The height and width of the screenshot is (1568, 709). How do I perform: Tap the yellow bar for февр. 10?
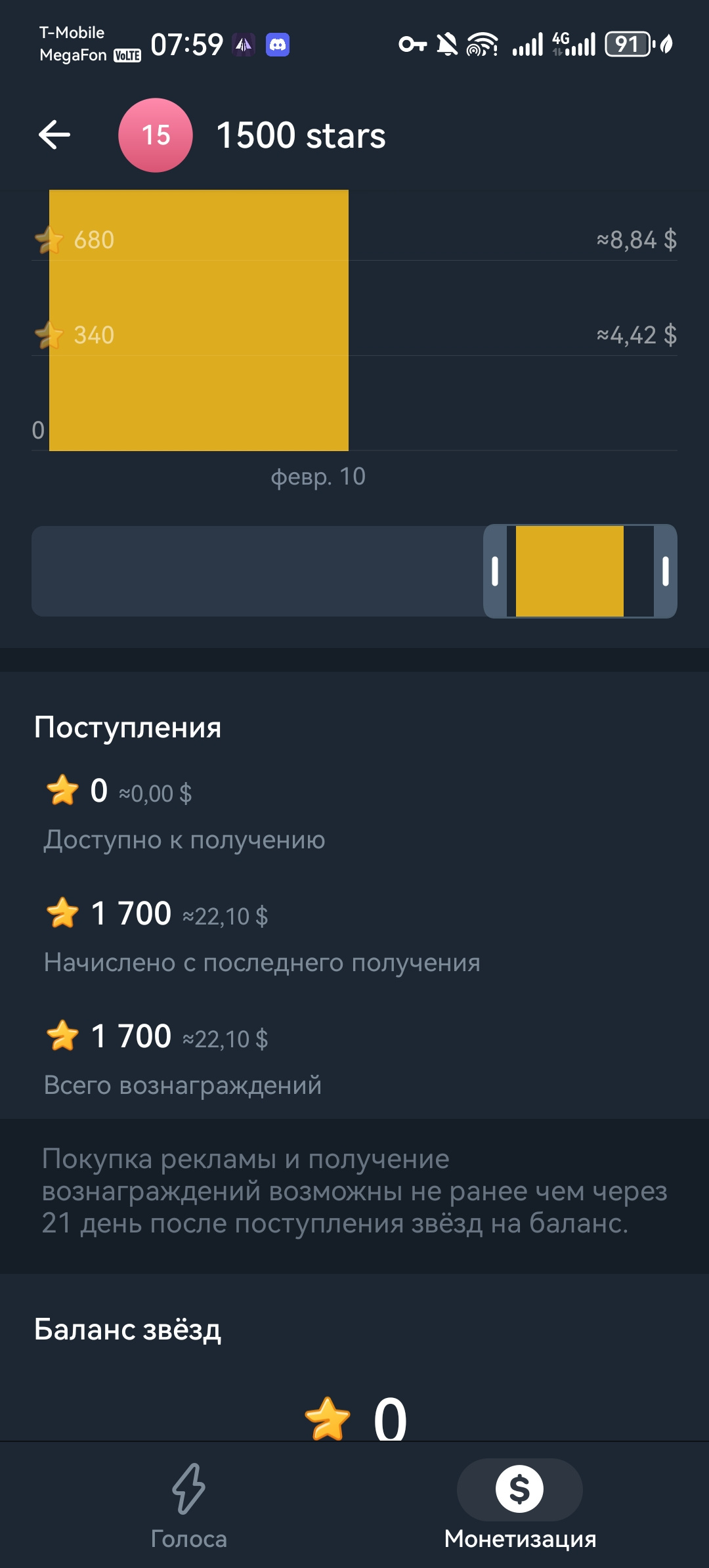198,320
